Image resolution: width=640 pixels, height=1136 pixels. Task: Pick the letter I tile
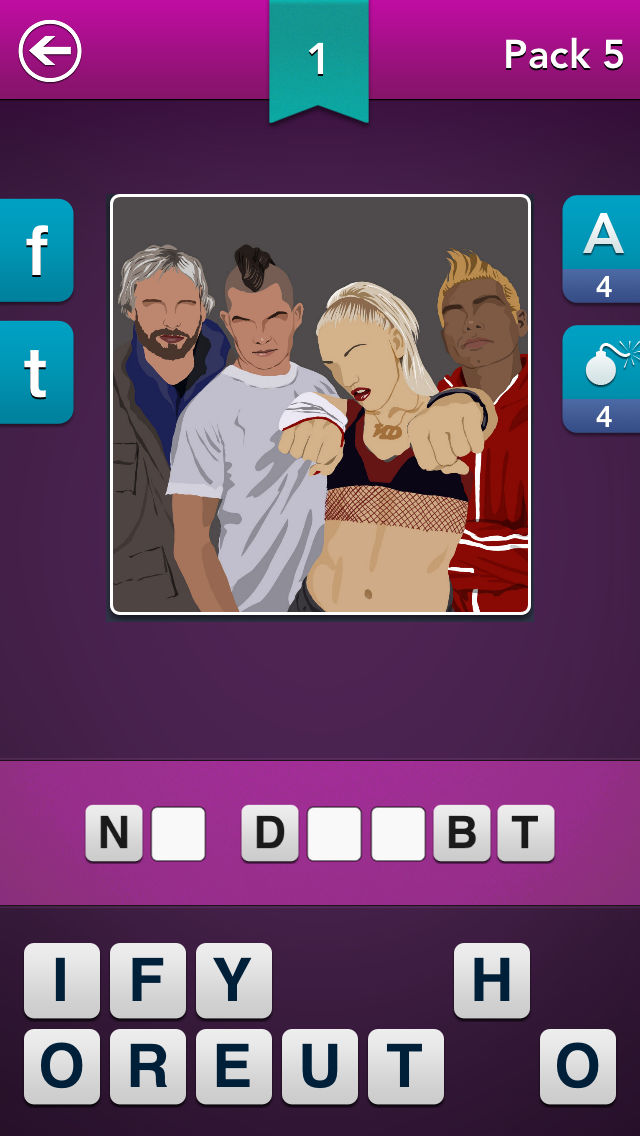pyautogui.click(x=62, y=980)
